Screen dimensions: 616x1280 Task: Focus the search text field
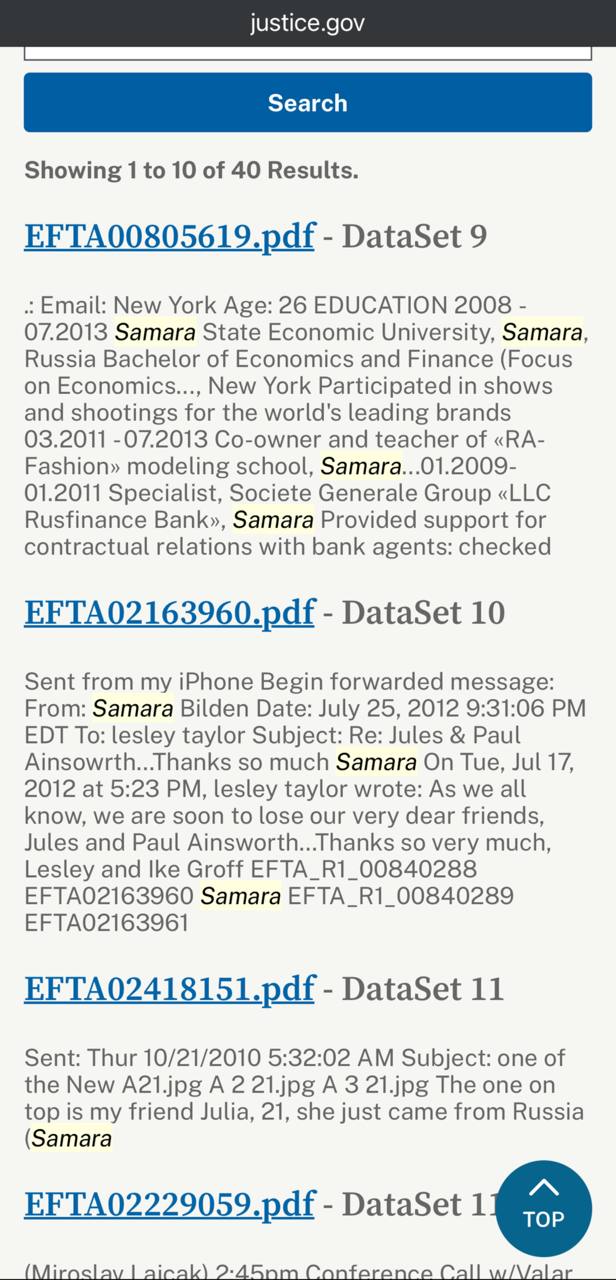307,52
